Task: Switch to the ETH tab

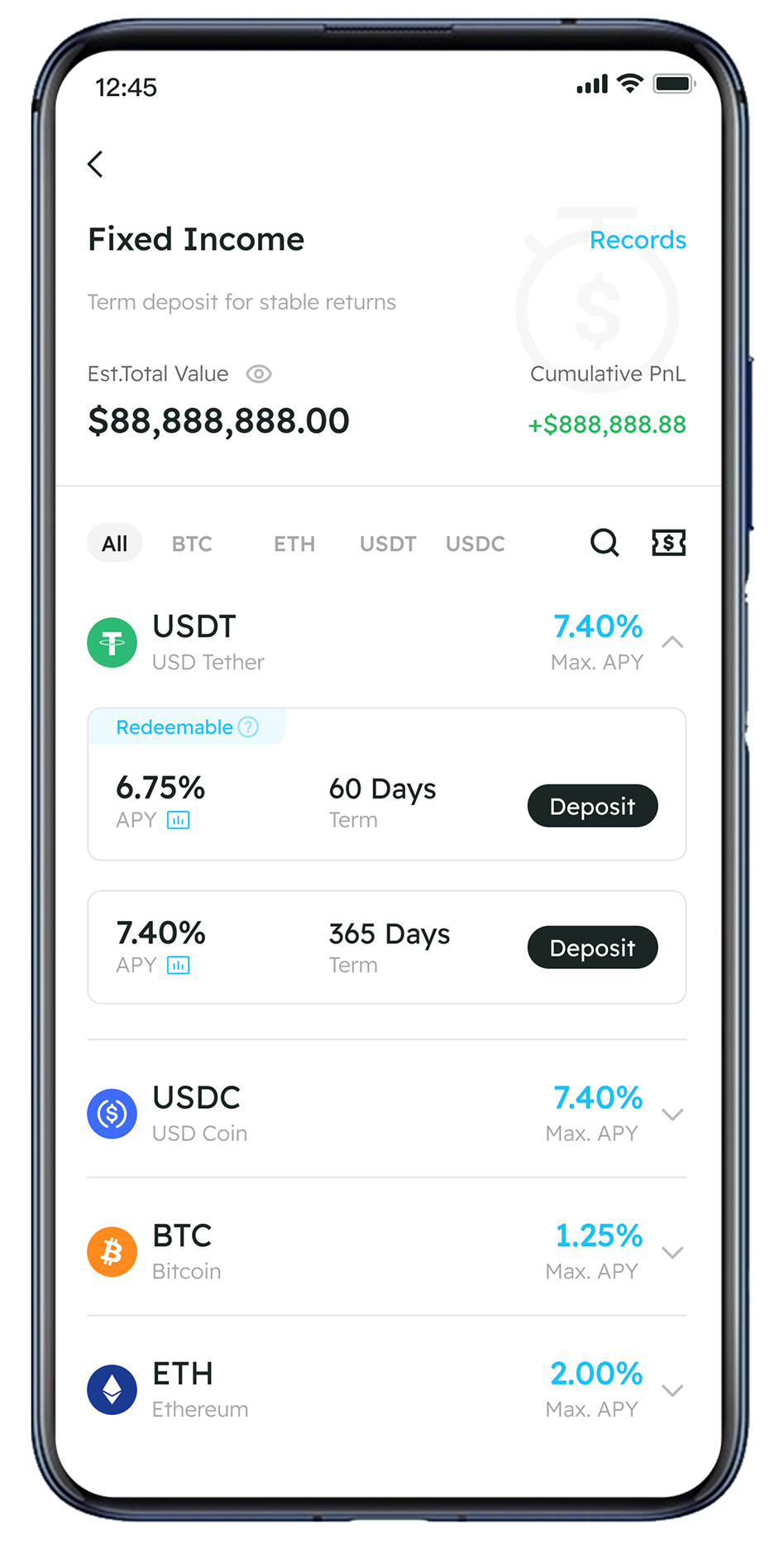Action: pos(294,544)
